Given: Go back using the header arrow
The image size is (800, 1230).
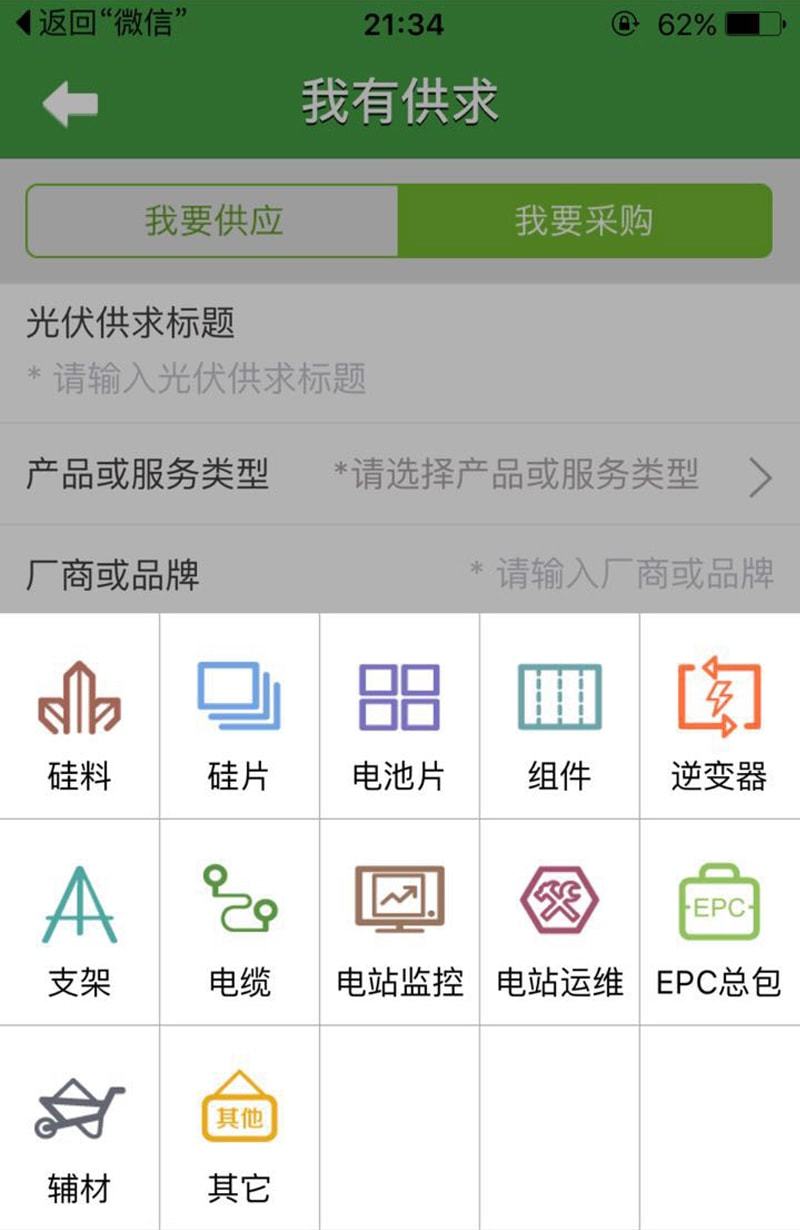Looking at the screenshot, I should click(x=70, y=104).
